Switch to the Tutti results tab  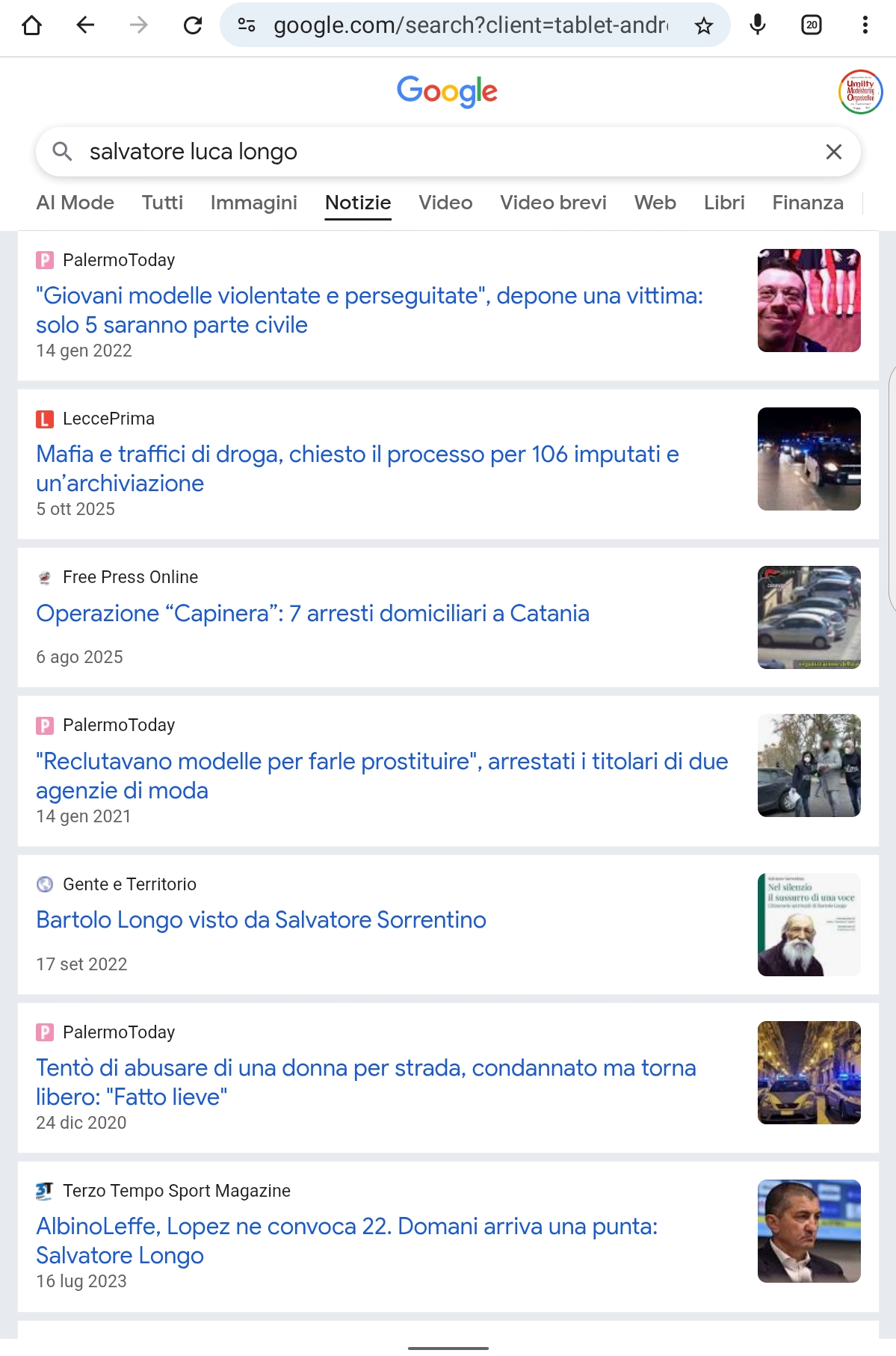coord(162,203)
